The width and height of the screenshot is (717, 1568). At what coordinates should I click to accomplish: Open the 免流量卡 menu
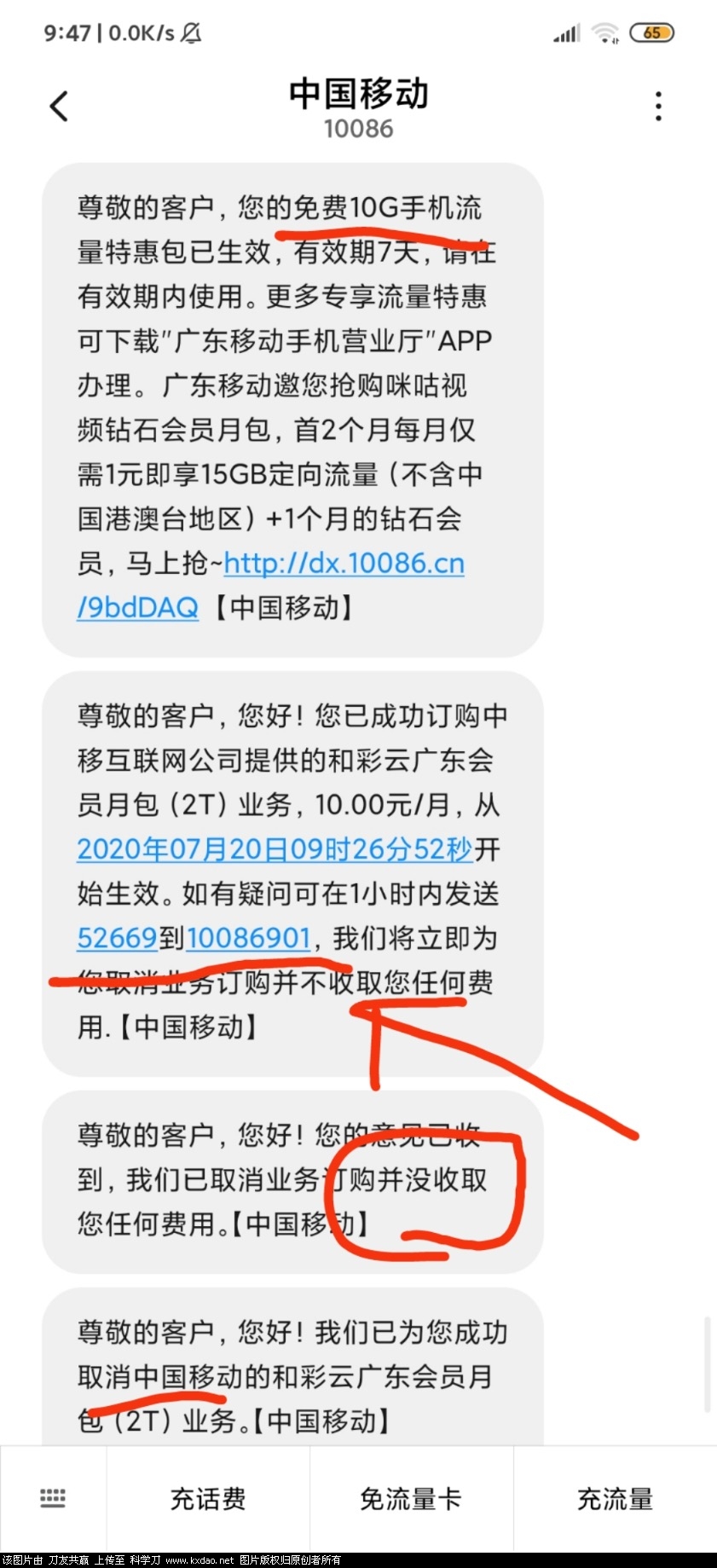(x=411, y=1498)
